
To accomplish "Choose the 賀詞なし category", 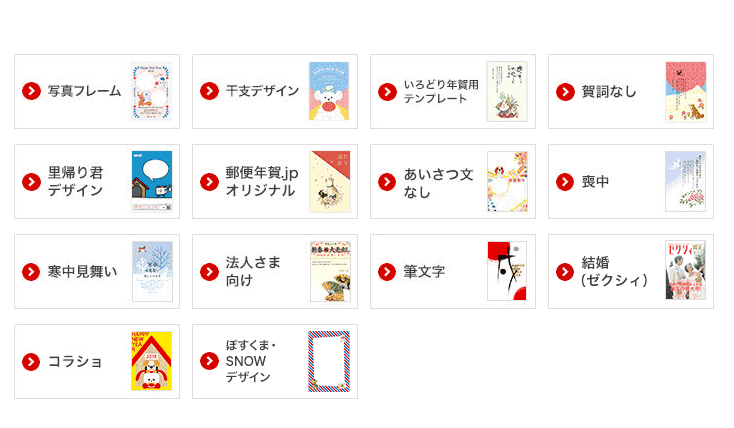I will click(631, 91).
